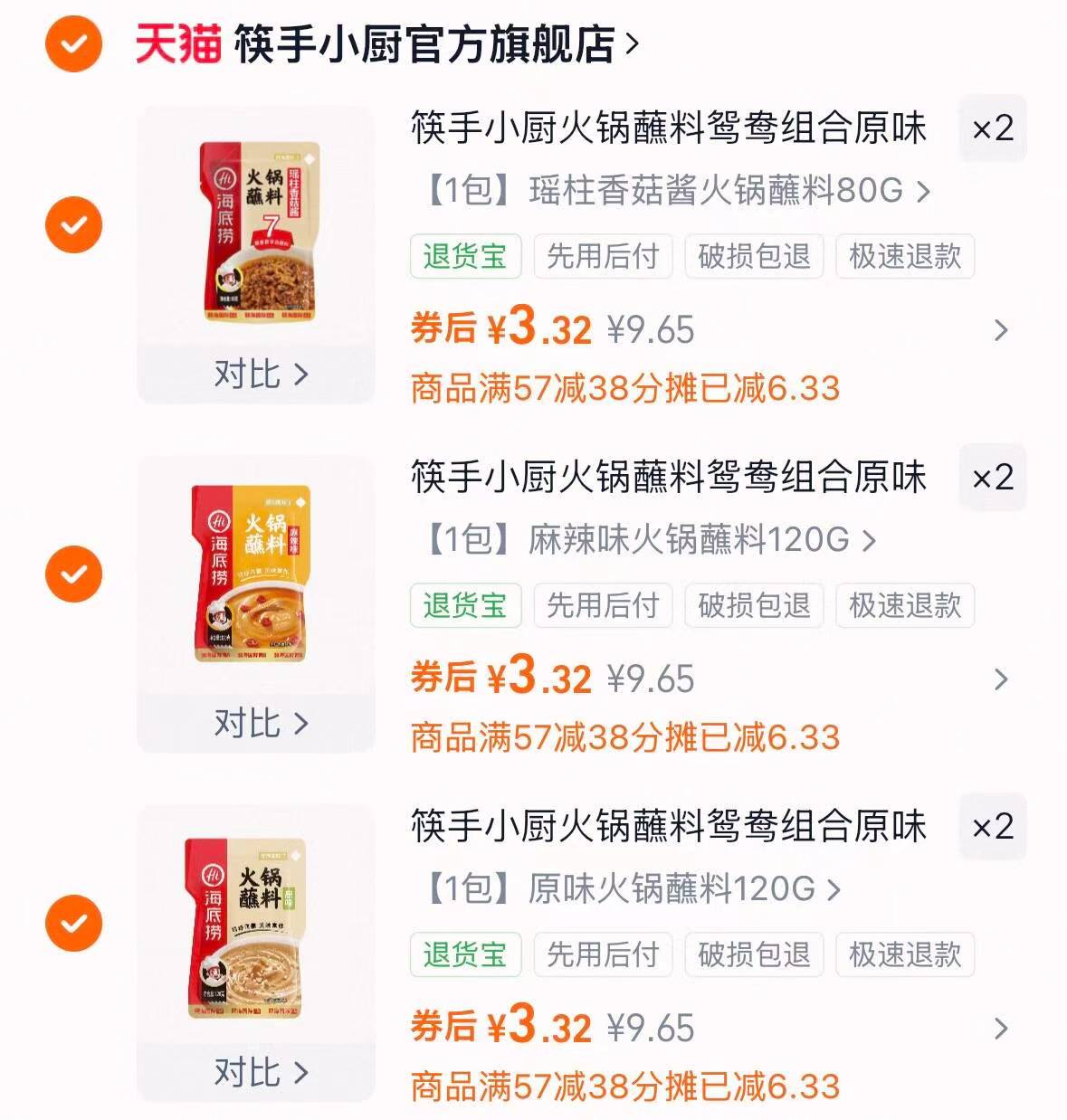This screenshot has height=1120, width=1067.
Task: Click the 商品满57减38 discount text
Action: (x=624, y=387)
